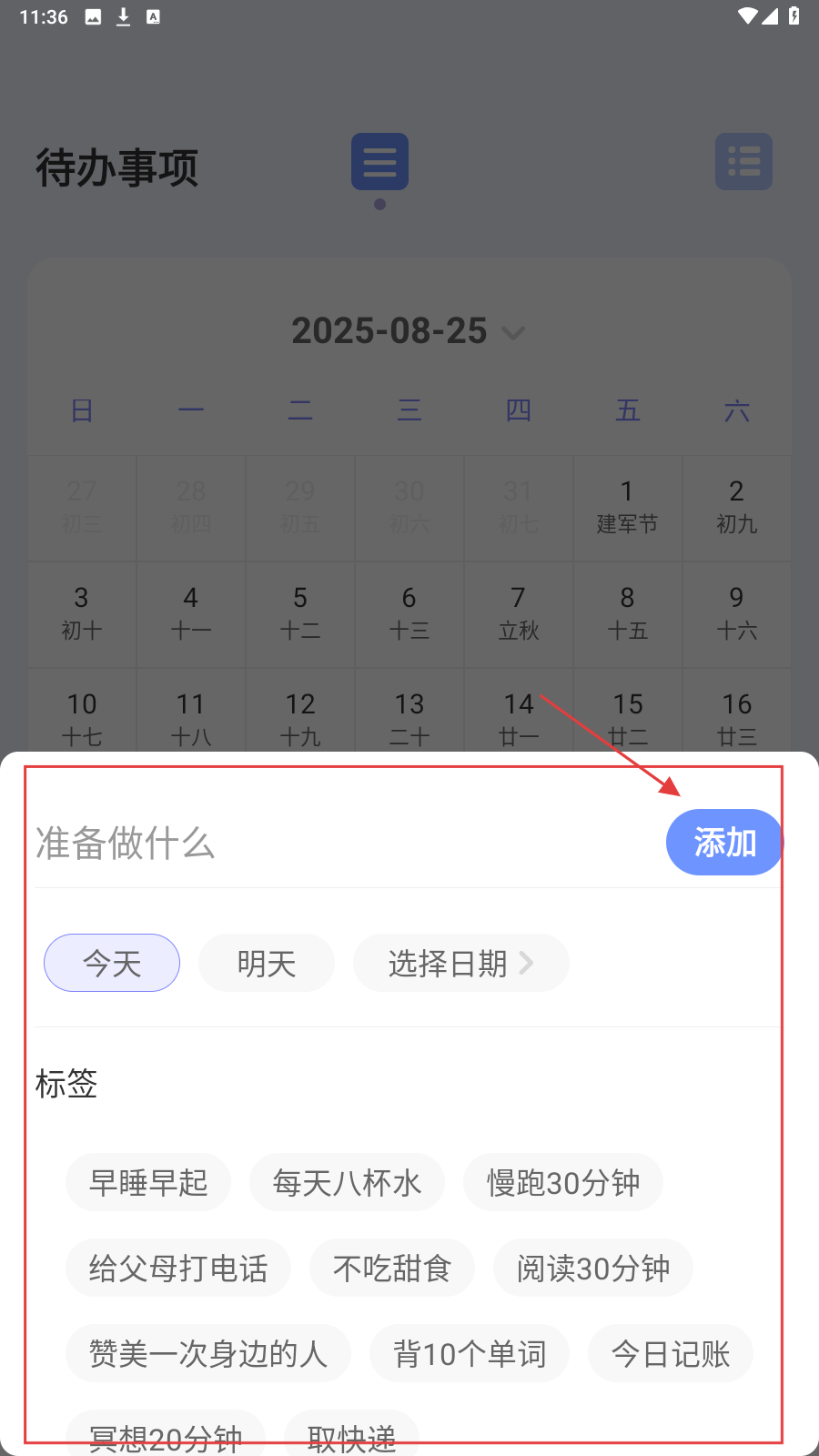Tap the 给父母打电话 tag
The width and height of the screenshot is (819, 1456).
click(178, 1269)
